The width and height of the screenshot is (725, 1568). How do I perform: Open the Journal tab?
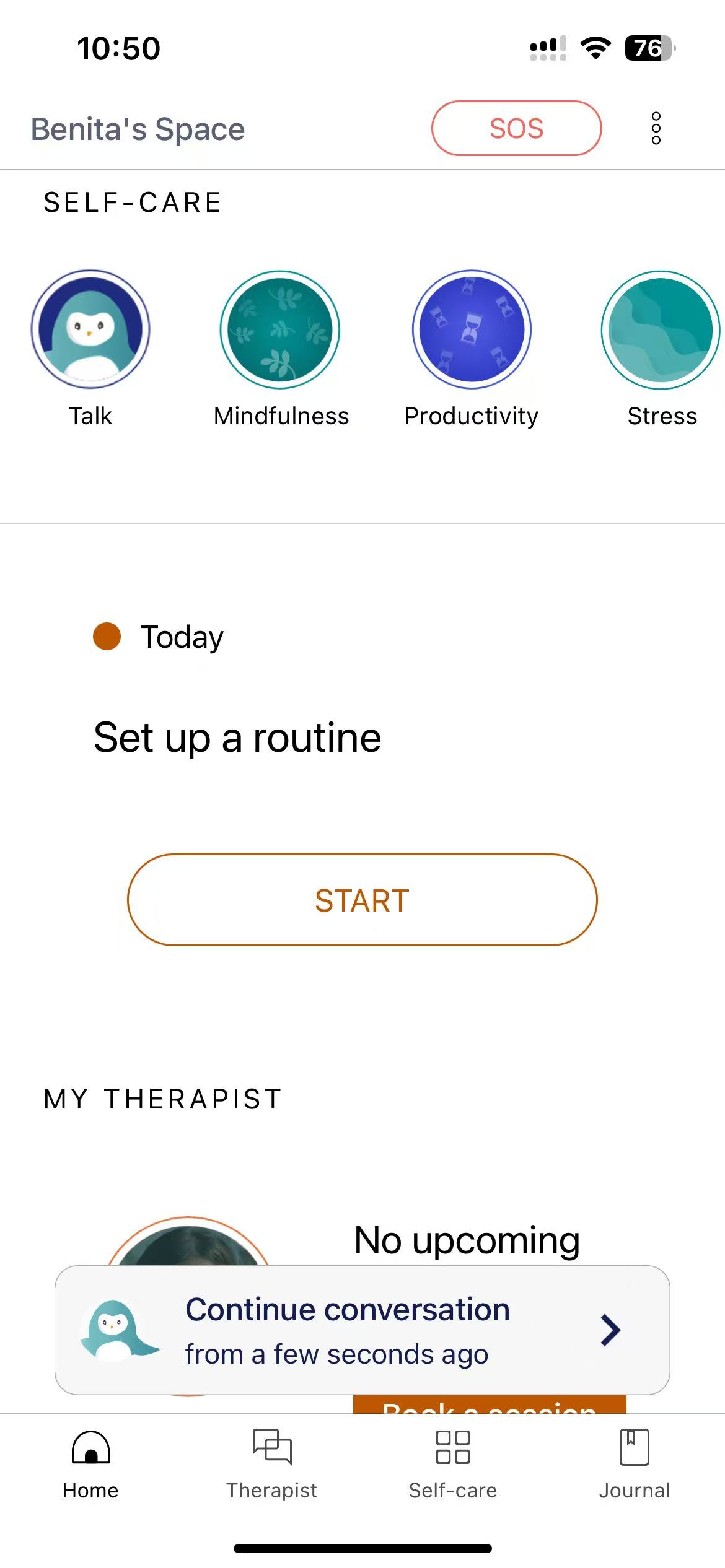(x=634, y=1464)
